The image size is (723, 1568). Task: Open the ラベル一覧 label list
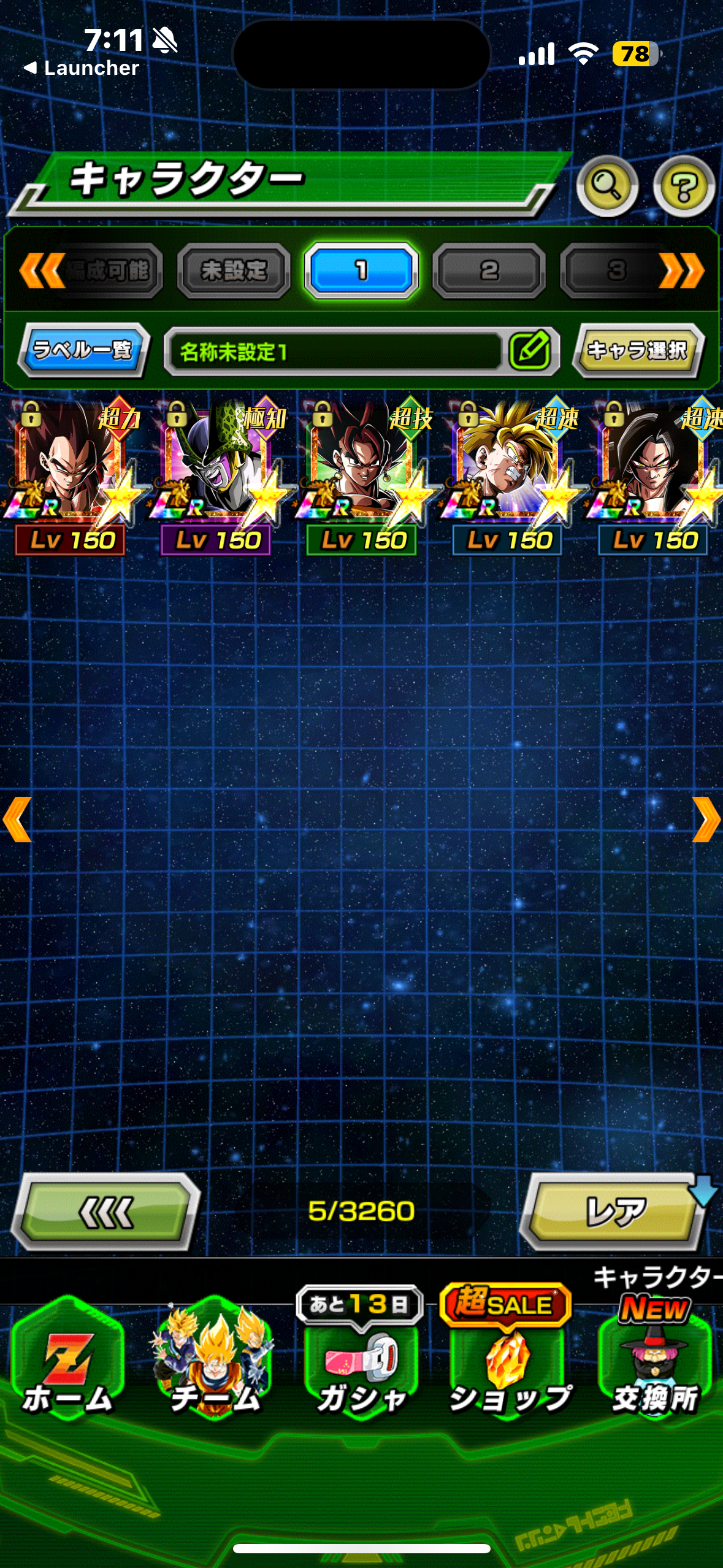83,350
